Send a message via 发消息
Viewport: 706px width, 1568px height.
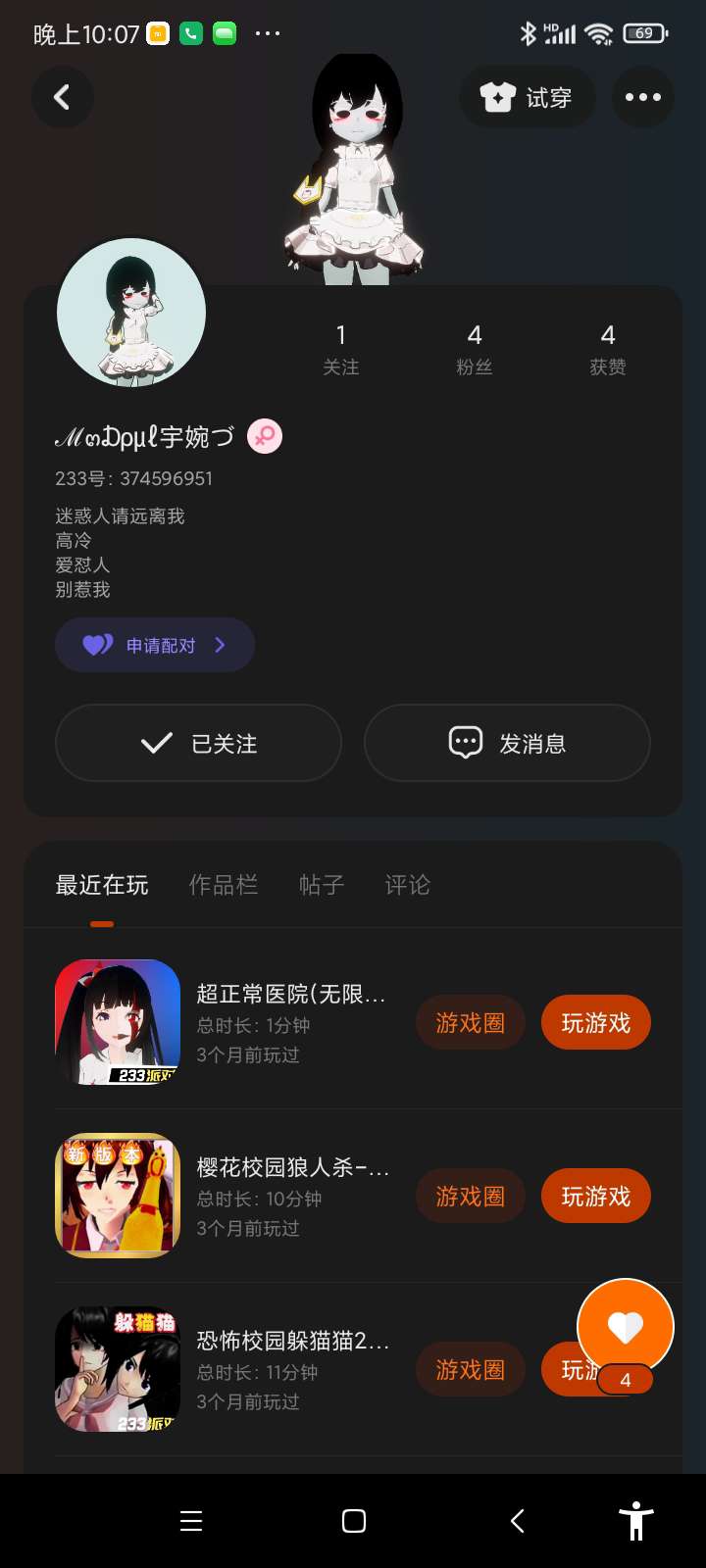click(507, 744)
